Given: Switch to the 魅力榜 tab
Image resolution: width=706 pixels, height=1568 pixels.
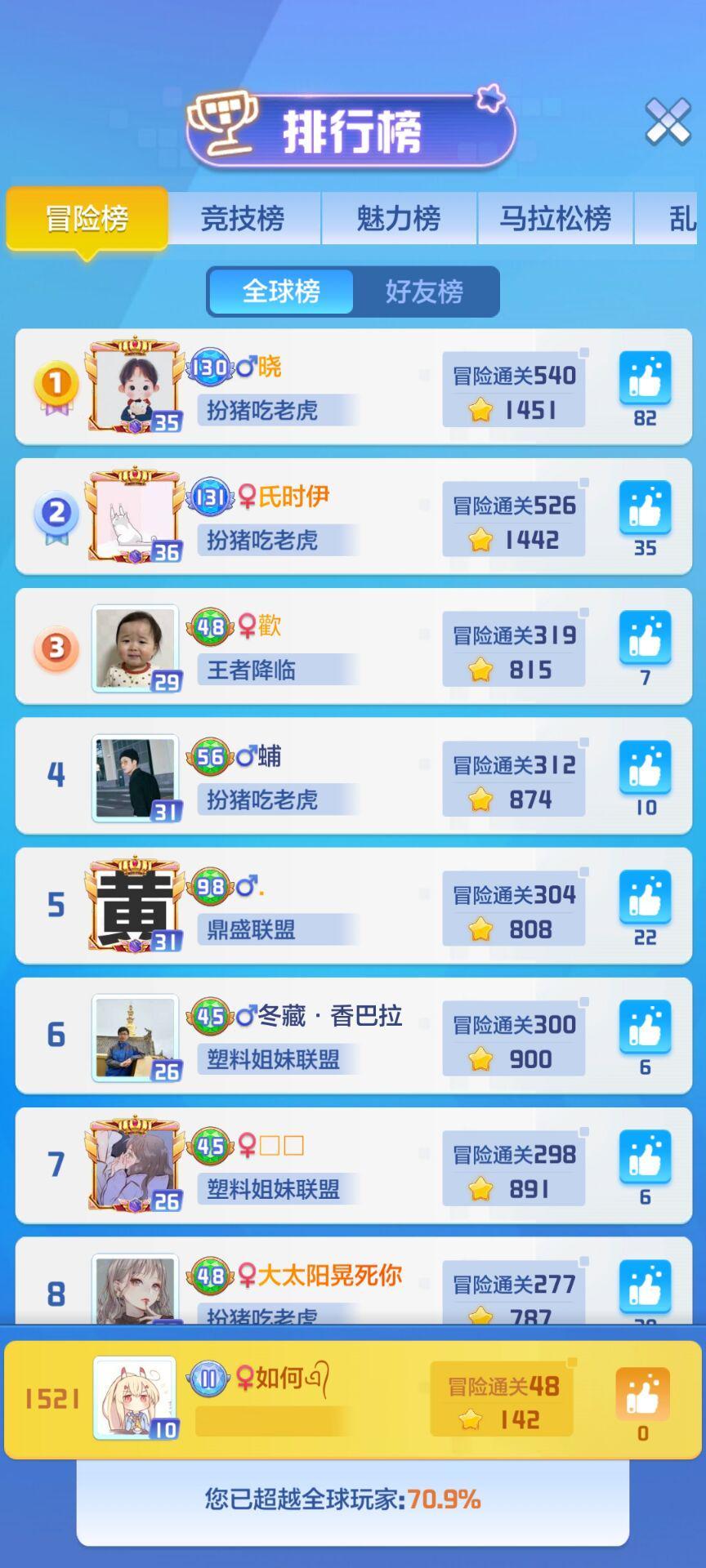Looking at the screenshot, I should click(x=398, y=219).
